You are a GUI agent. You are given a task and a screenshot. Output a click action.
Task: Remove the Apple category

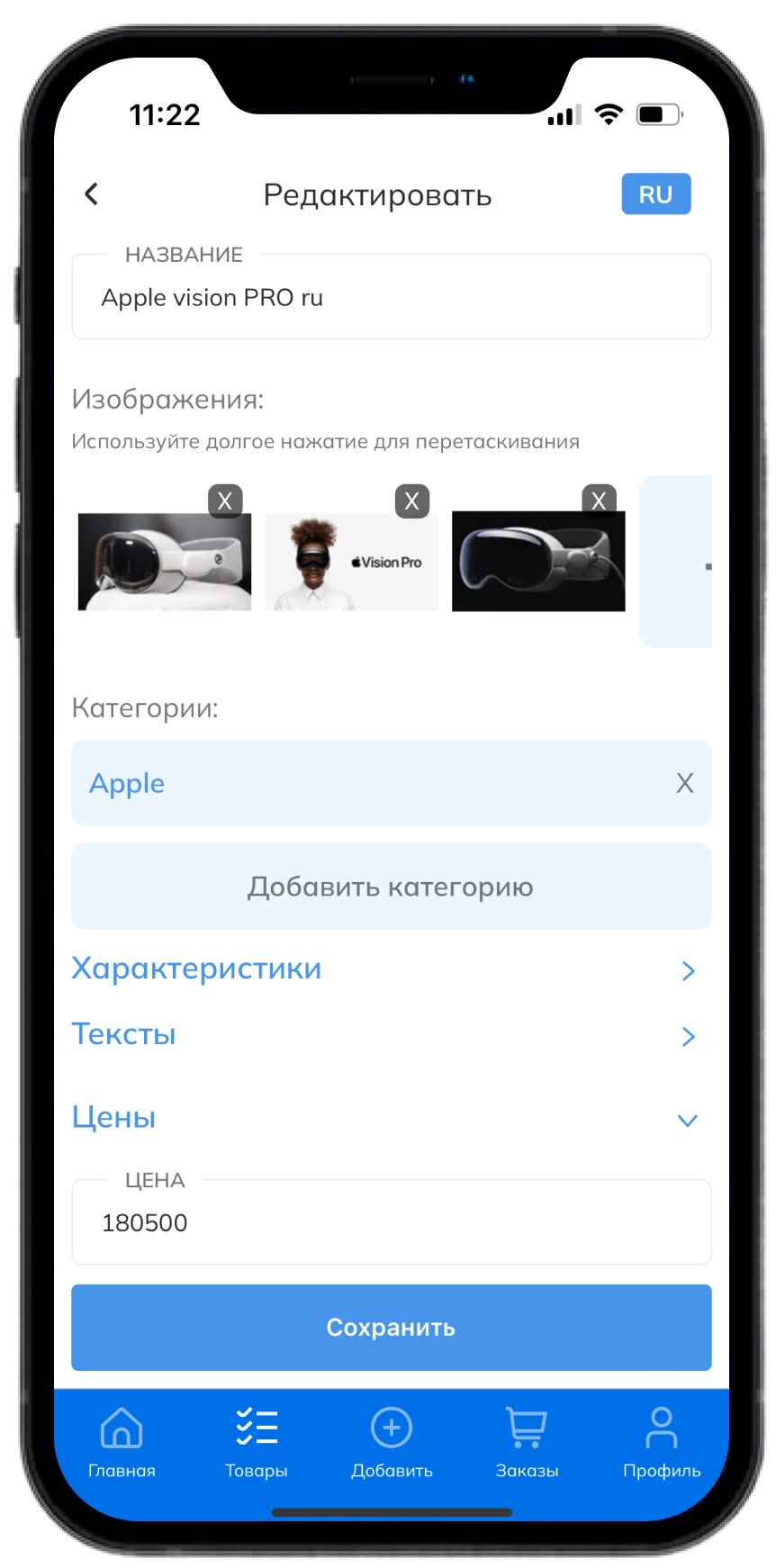(x=684, y=783)
